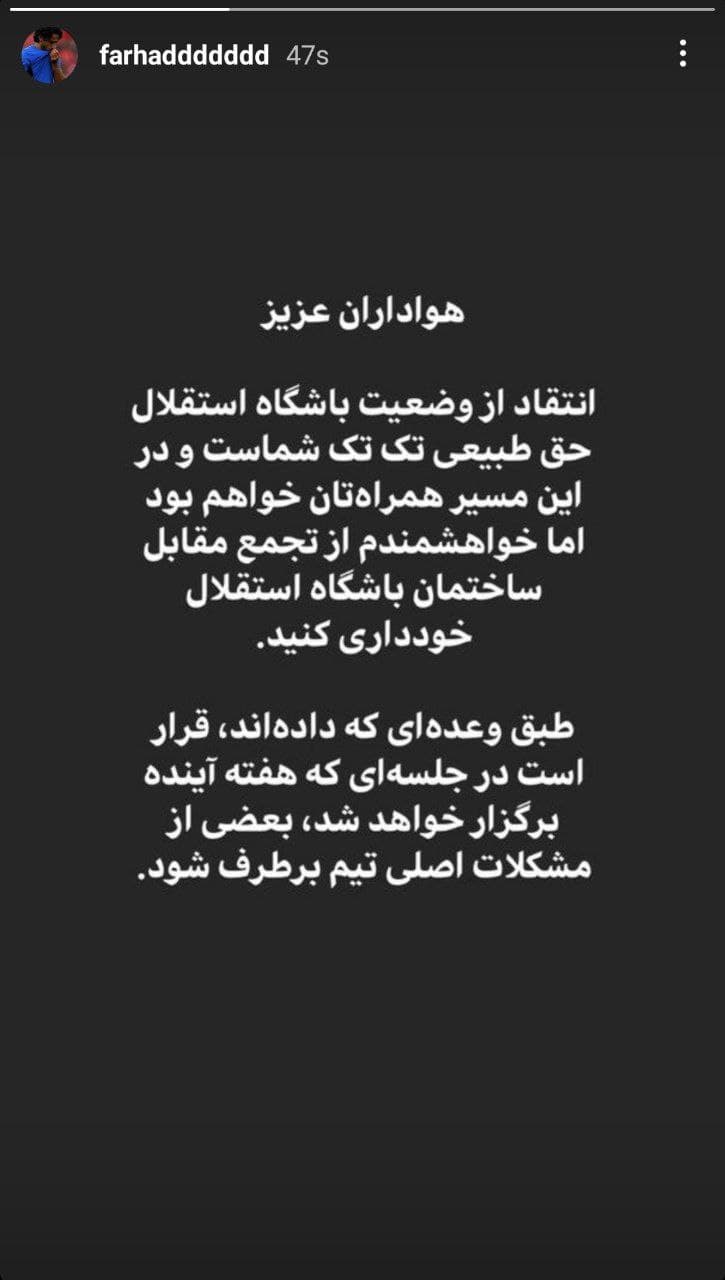
Task: Open the three-dot story options menu
Action: pos(682,54)
